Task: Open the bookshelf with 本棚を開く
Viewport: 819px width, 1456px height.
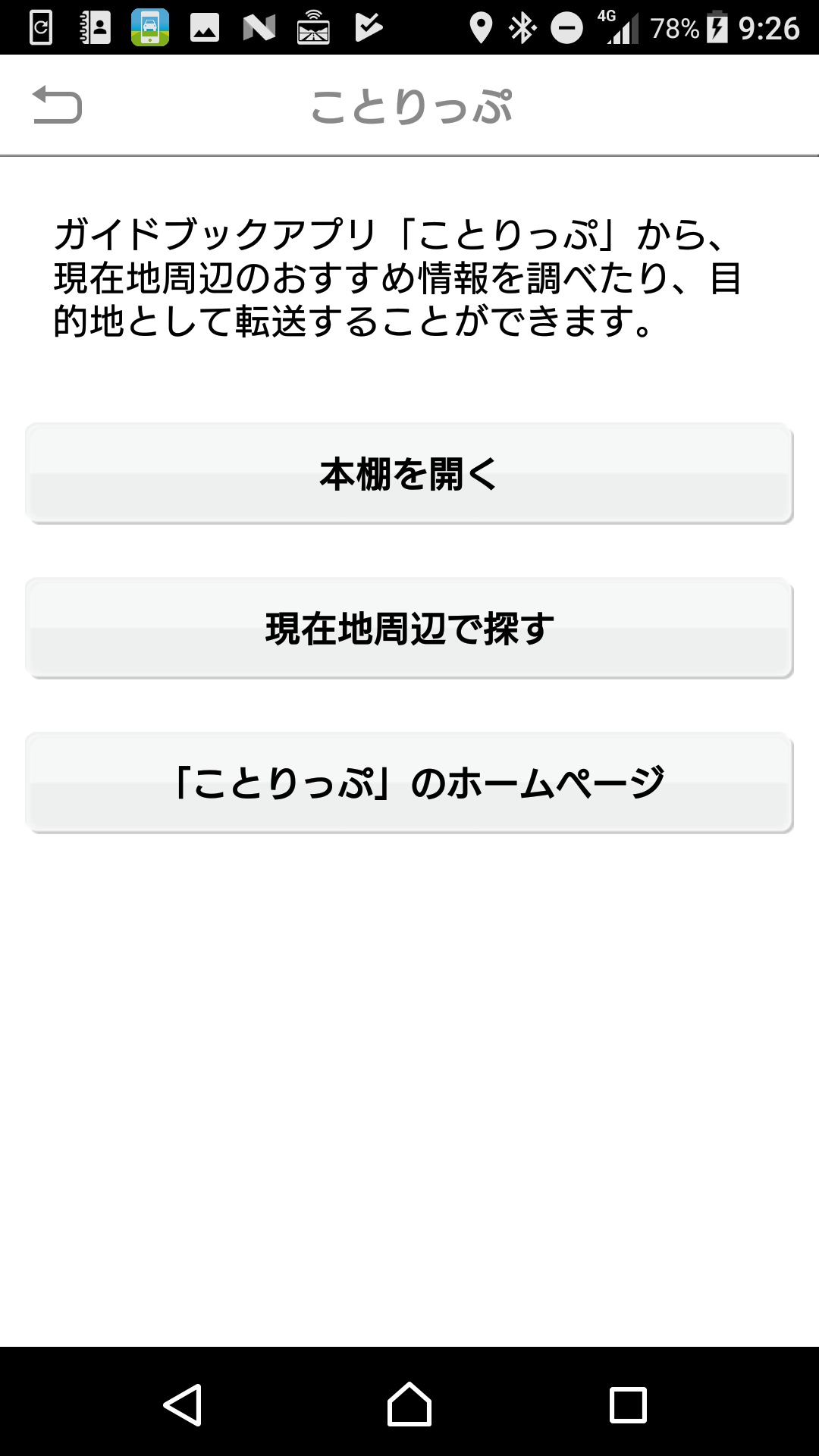Action: pyautogui.click(x=409, y=474)
